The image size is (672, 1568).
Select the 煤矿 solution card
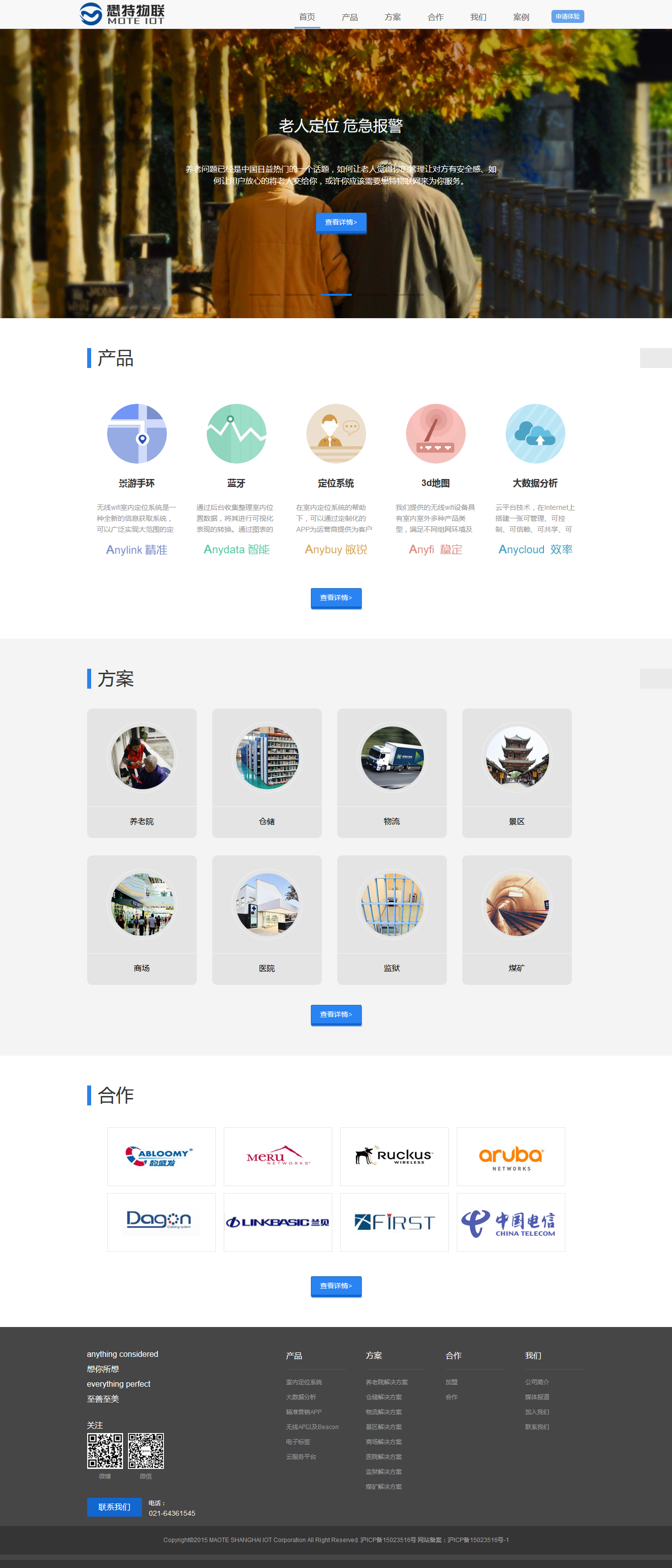coord(517,919)
